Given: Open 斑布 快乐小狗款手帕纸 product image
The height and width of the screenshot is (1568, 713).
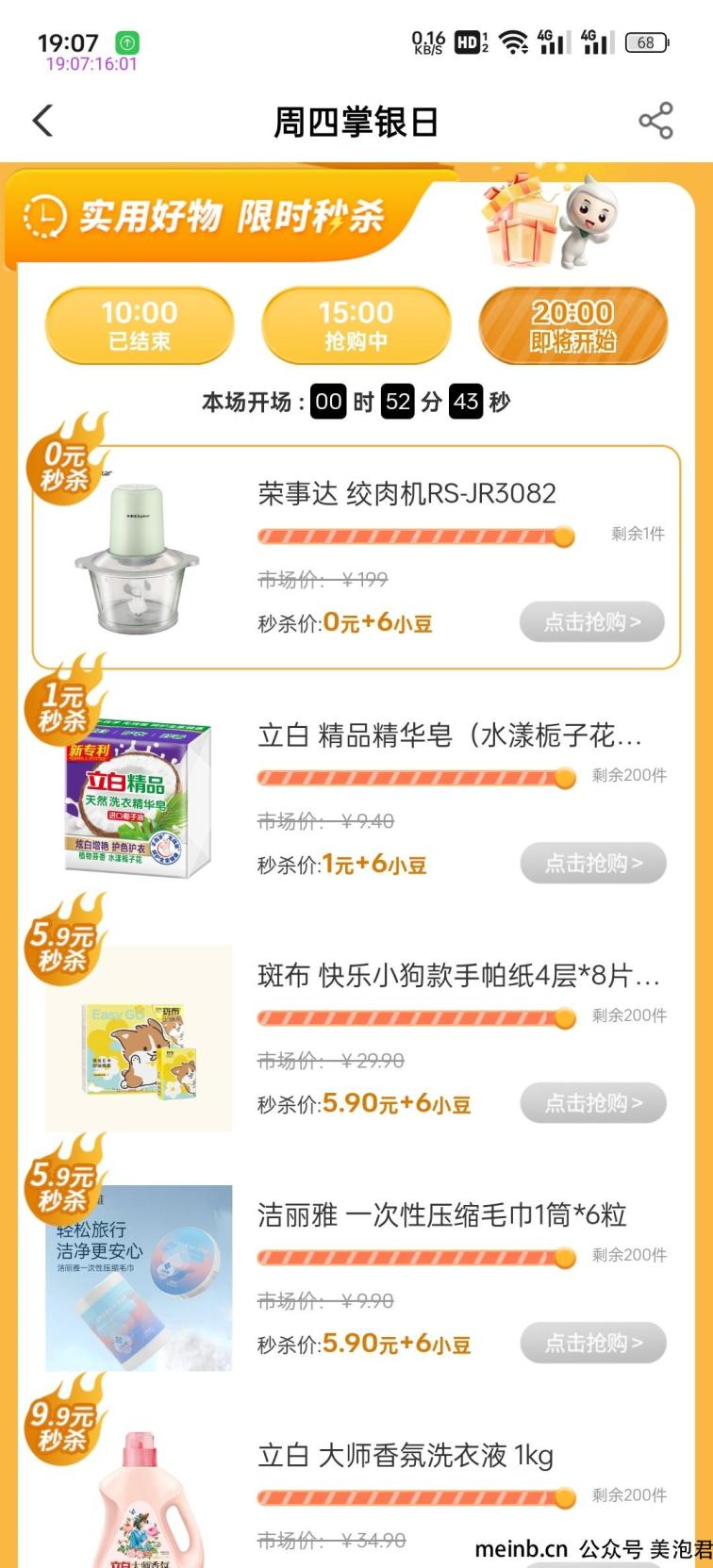Looking at the screenshot, I should (139, 1039).
